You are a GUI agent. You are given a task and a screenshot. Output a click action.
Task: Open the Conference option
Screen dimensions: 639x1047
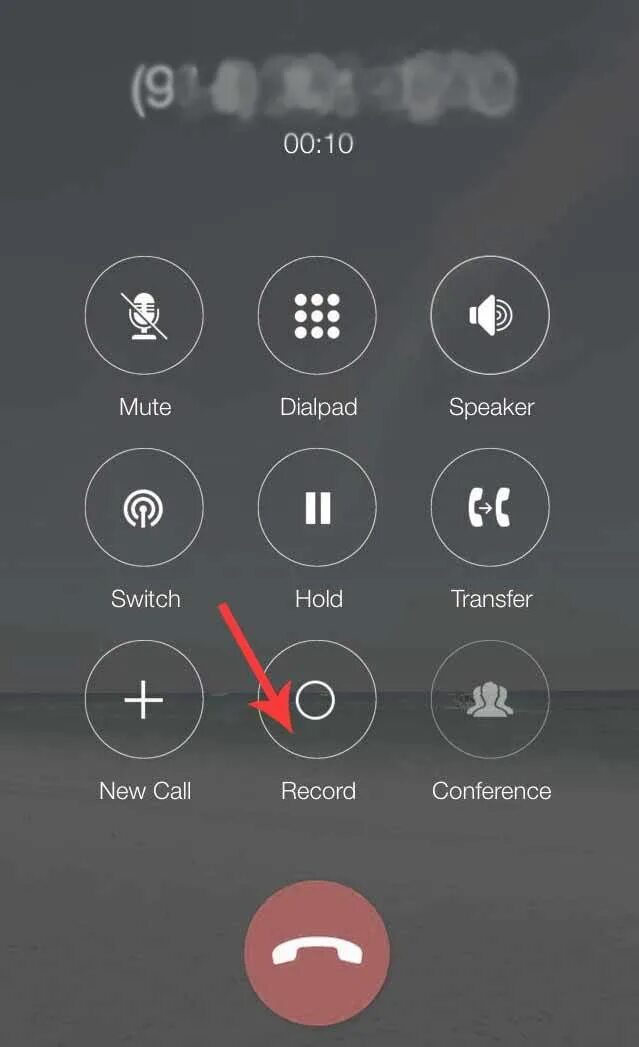(490, 700)
